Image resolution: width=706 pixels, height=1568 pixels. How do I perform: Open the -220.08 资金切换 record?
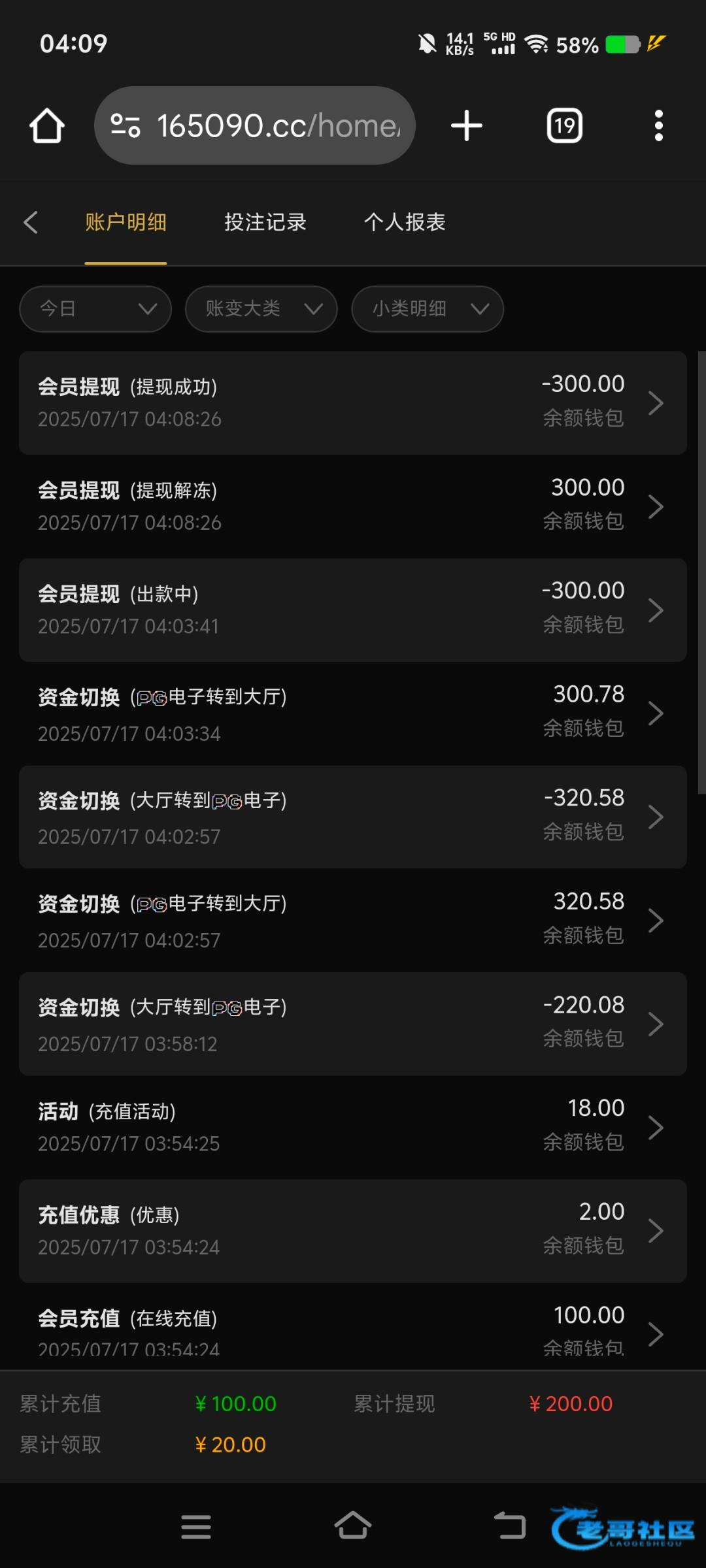pos(353,1024)
